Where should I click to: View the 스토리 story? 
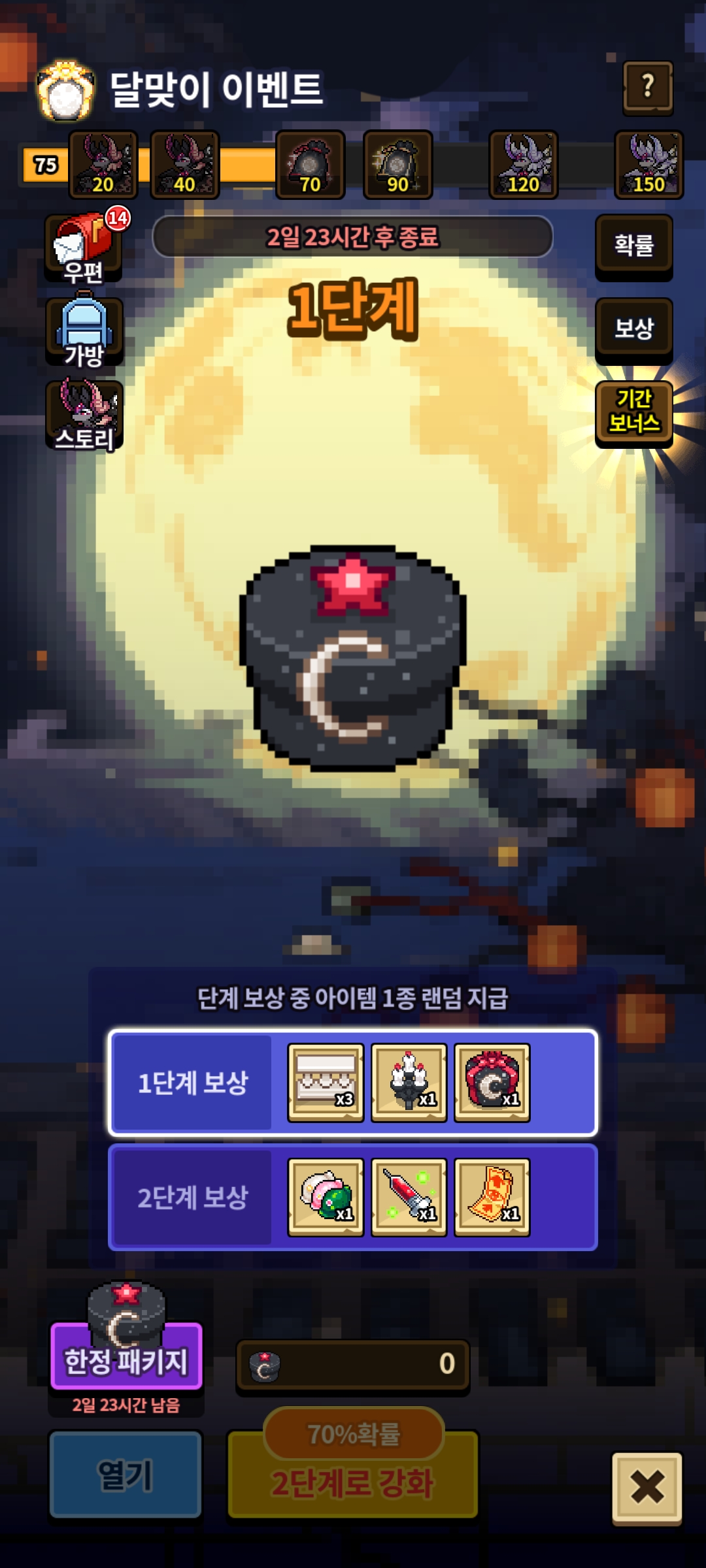84,414
